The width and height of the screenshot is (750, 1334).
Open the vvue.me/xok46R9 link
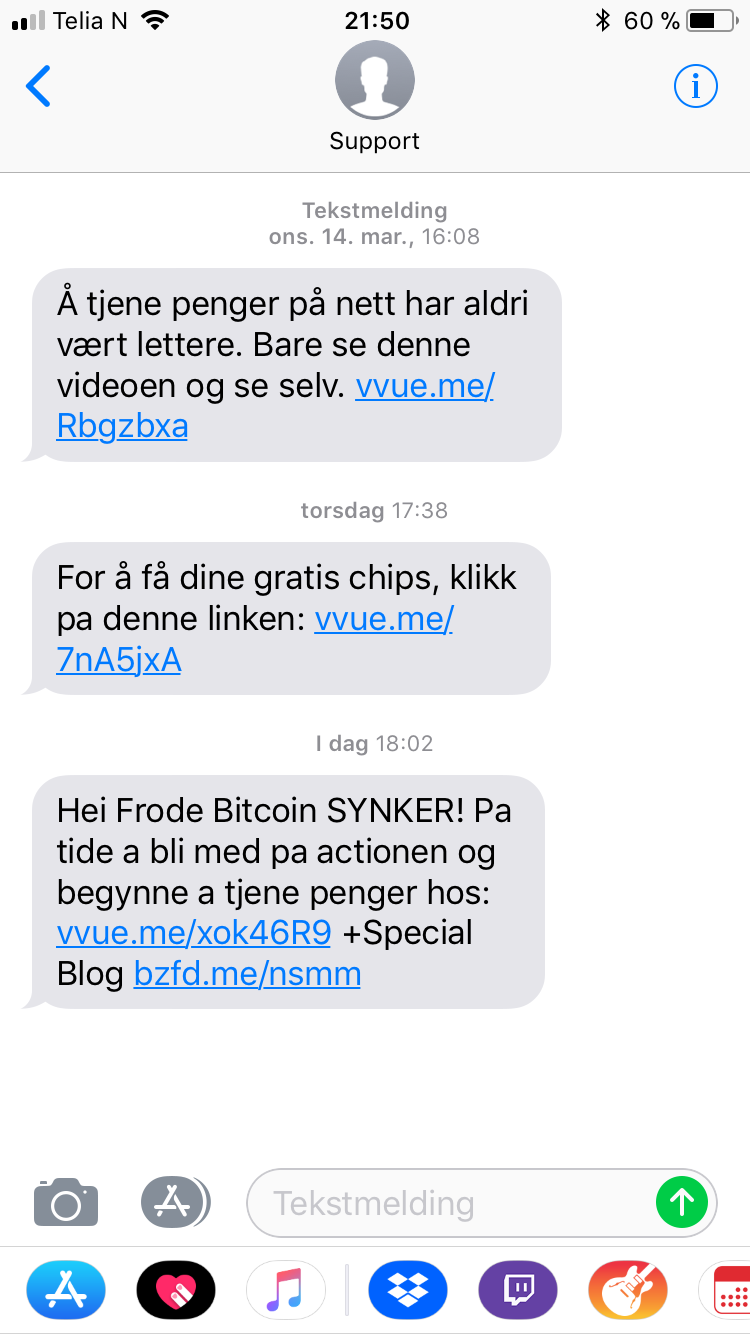193,933
